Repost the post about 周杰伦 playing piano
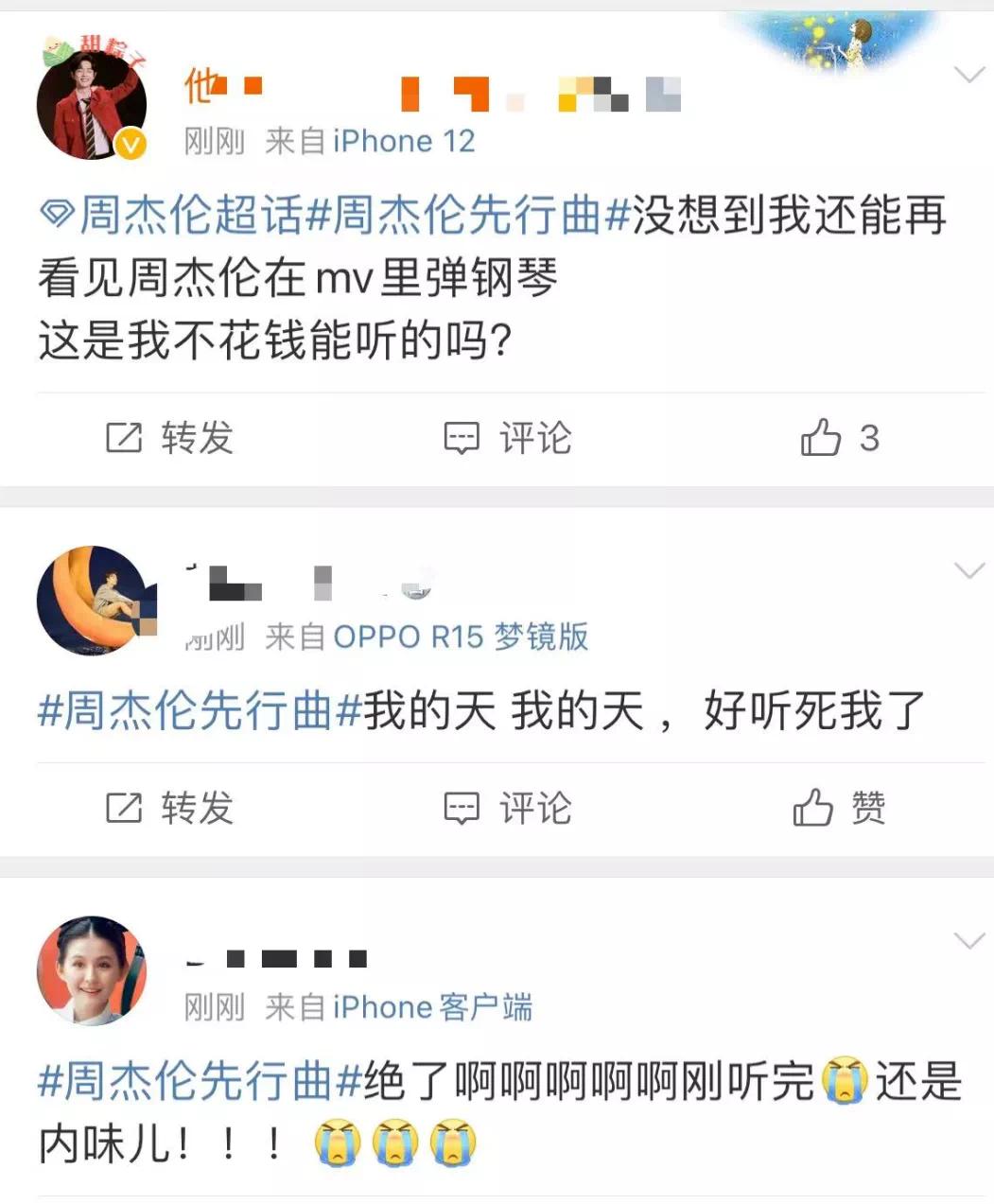Image resolution: width=994 pixels, height=1204 pixels. pyautogui.click(x=169, y=438)
